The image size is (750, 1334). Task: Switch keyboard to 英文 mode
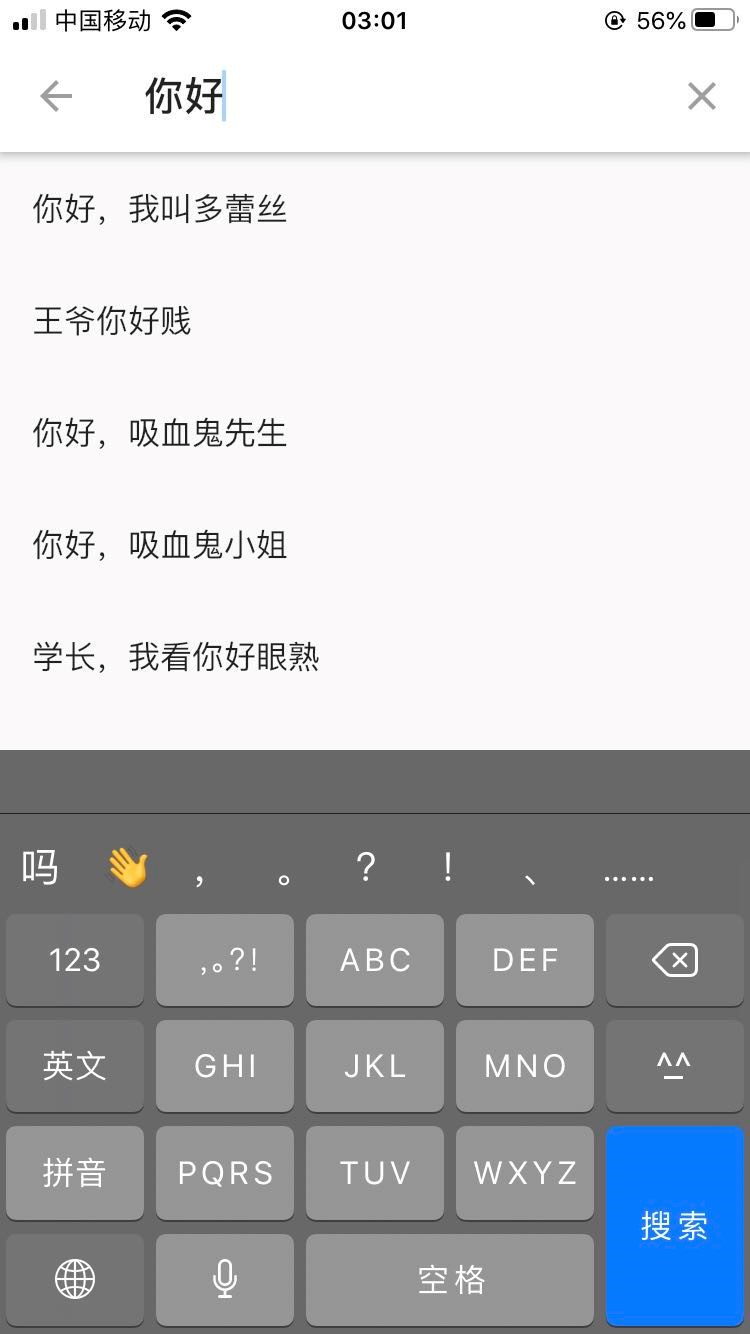(75, 1066)
